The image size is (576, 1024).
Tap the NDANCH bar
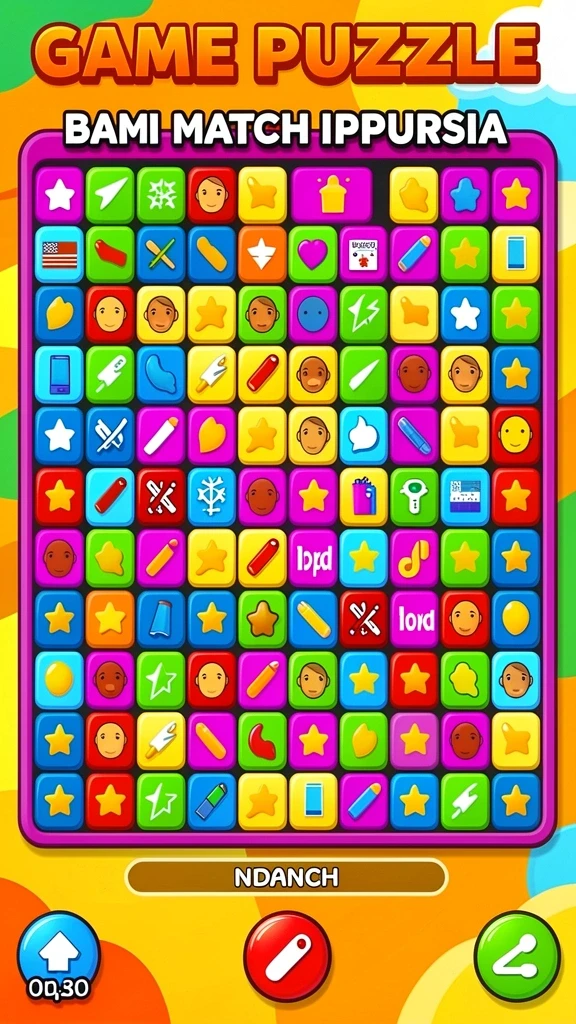coord(287,876)
